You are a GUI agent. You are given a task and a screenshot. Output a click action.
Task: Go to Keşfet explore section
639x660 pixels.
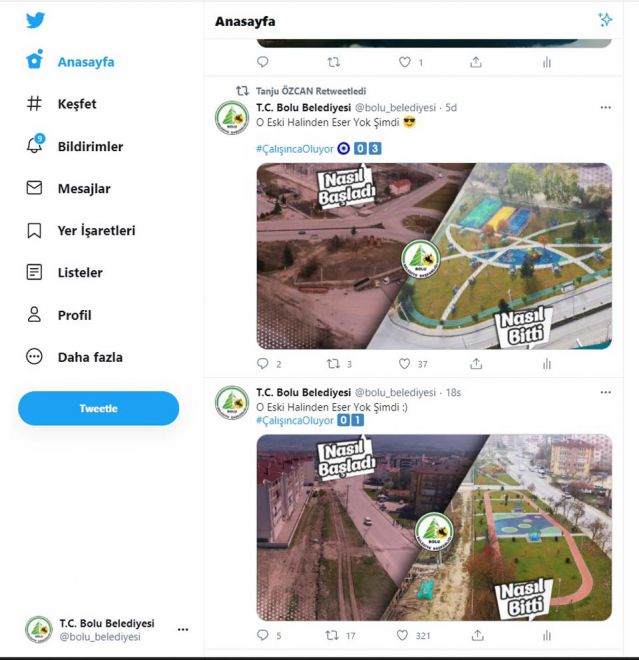76,104
